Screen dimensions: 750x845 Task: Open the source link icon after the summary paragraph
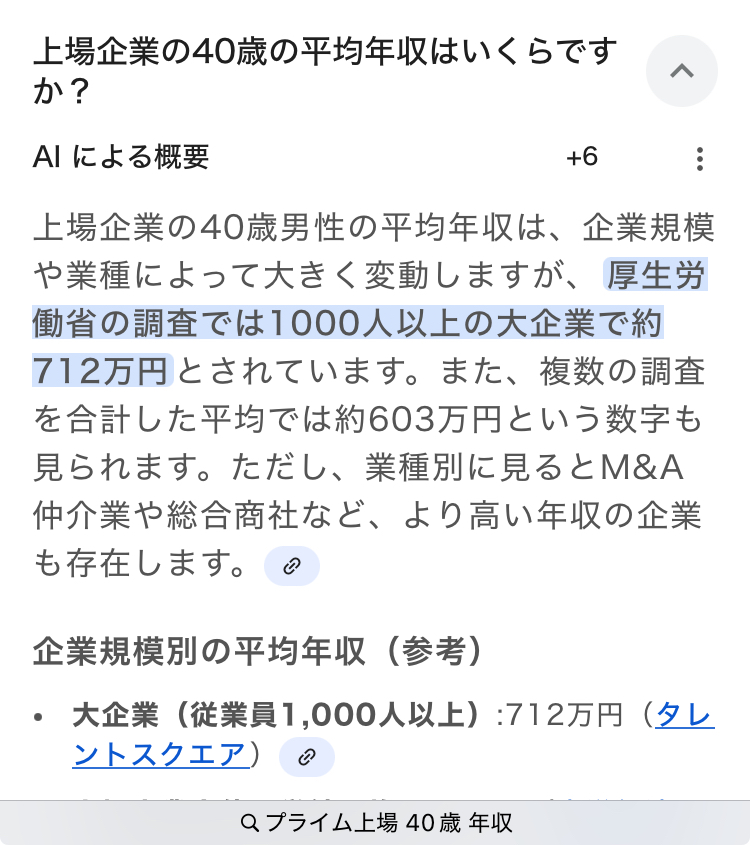pos(292,566)
